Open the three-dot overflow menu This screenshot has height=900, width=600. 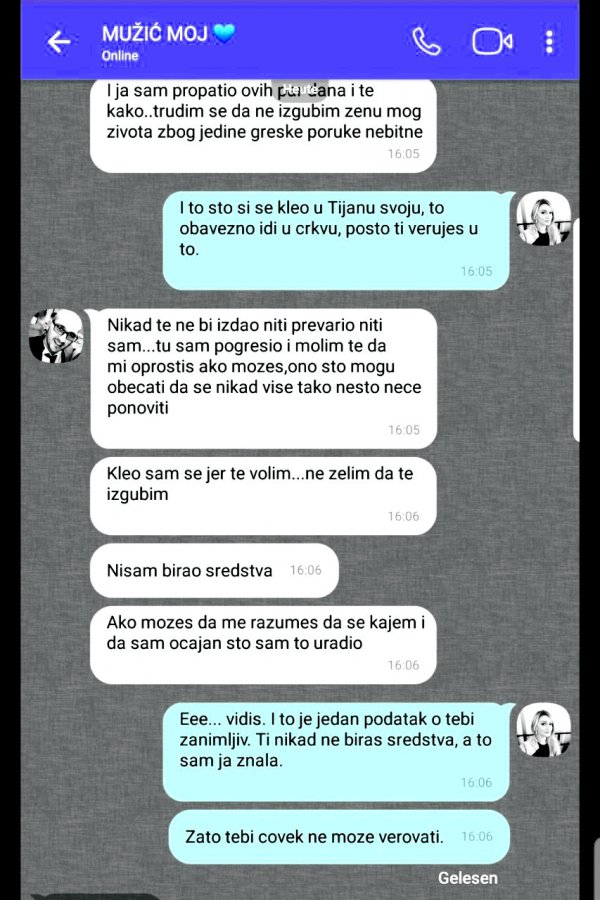coord(549,41)
